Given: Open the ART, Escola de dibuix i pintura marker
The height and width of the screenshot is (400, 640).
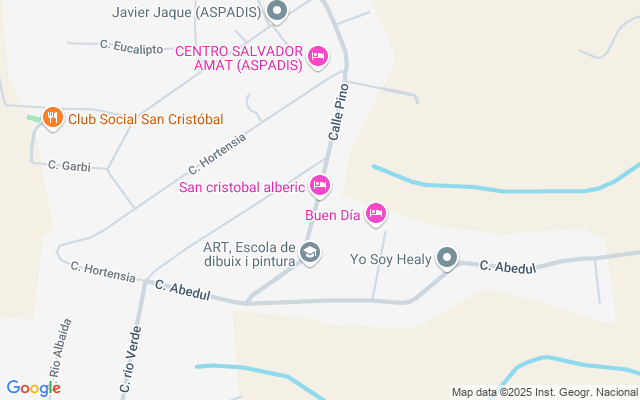Looking at the screenshot, I should (310, 254).
